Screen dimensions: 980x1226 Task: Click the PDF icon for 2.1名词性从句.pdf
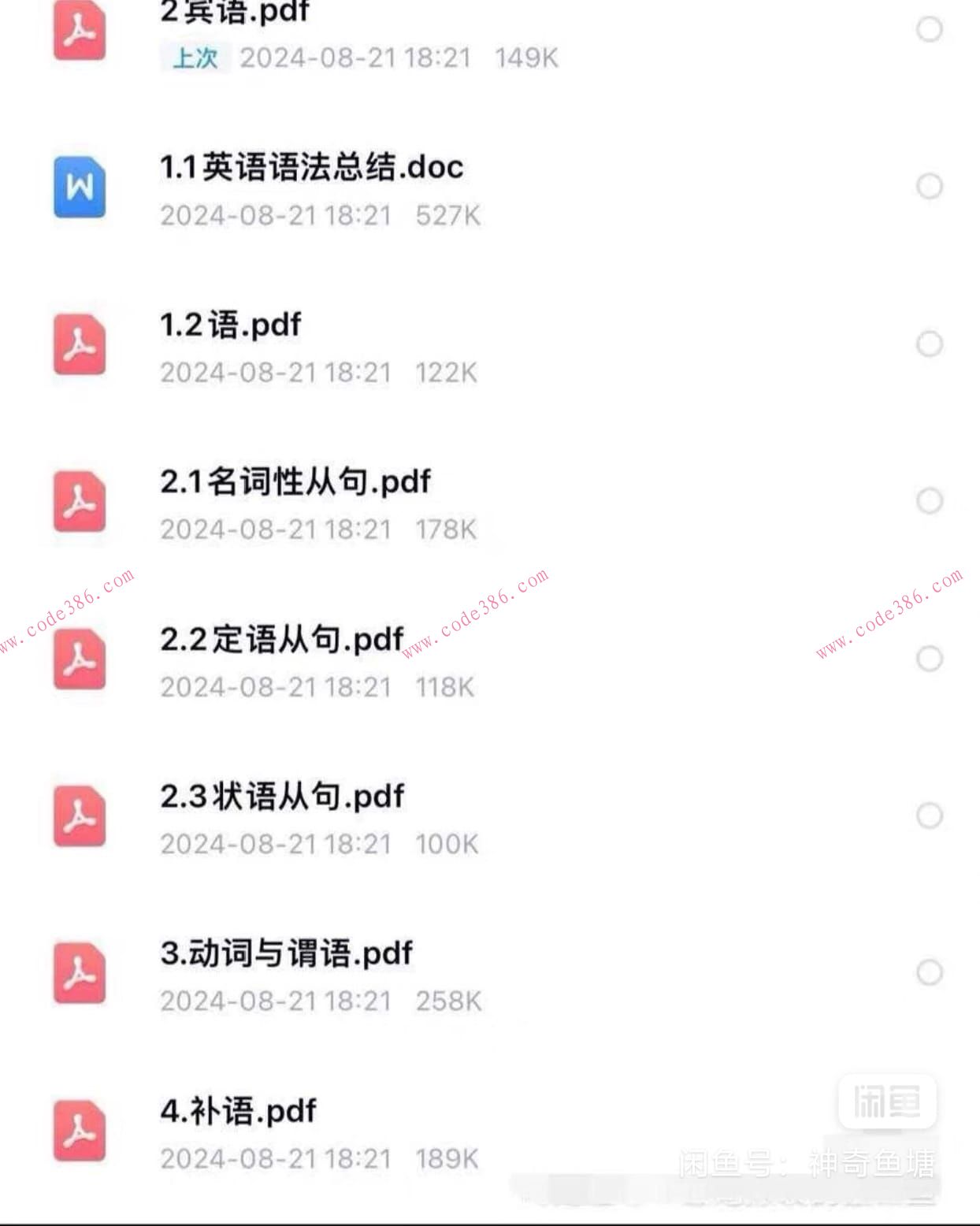tap(80, 503)
